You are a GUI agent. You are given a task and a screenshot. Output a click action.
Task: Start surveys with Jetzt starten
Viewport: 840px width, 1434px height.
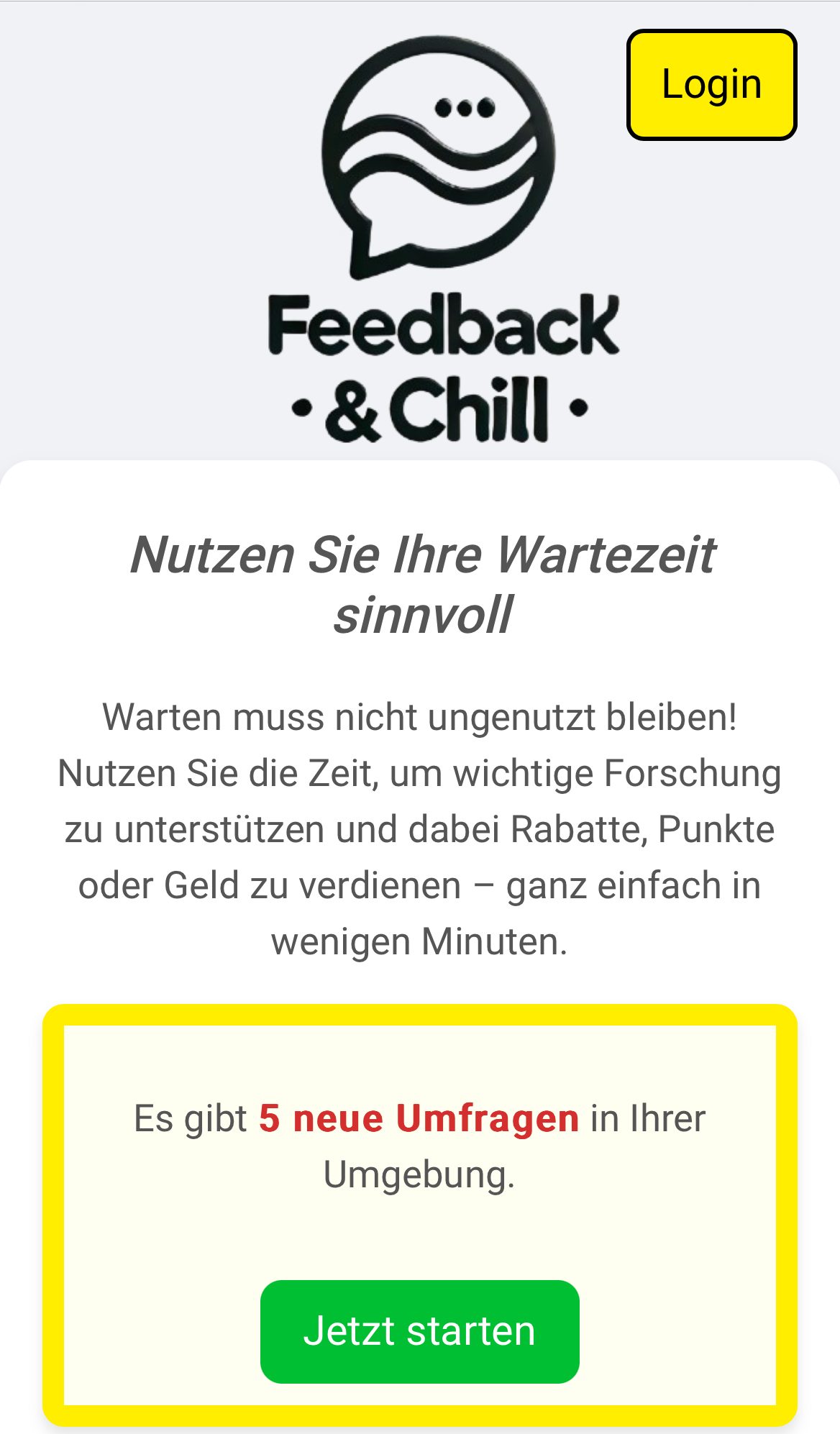coord(419,1331)
